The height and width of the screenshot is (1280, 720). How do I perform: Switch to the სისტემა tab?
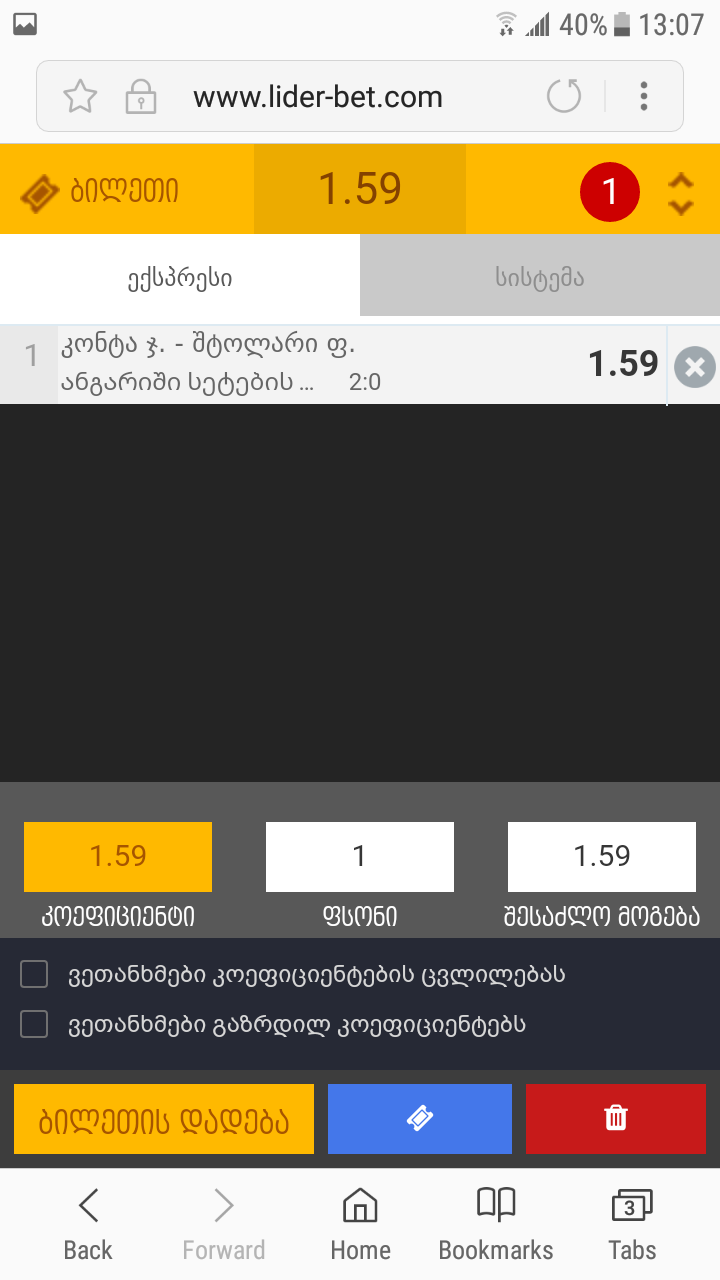pyautogui.click(x=540, y=278)
